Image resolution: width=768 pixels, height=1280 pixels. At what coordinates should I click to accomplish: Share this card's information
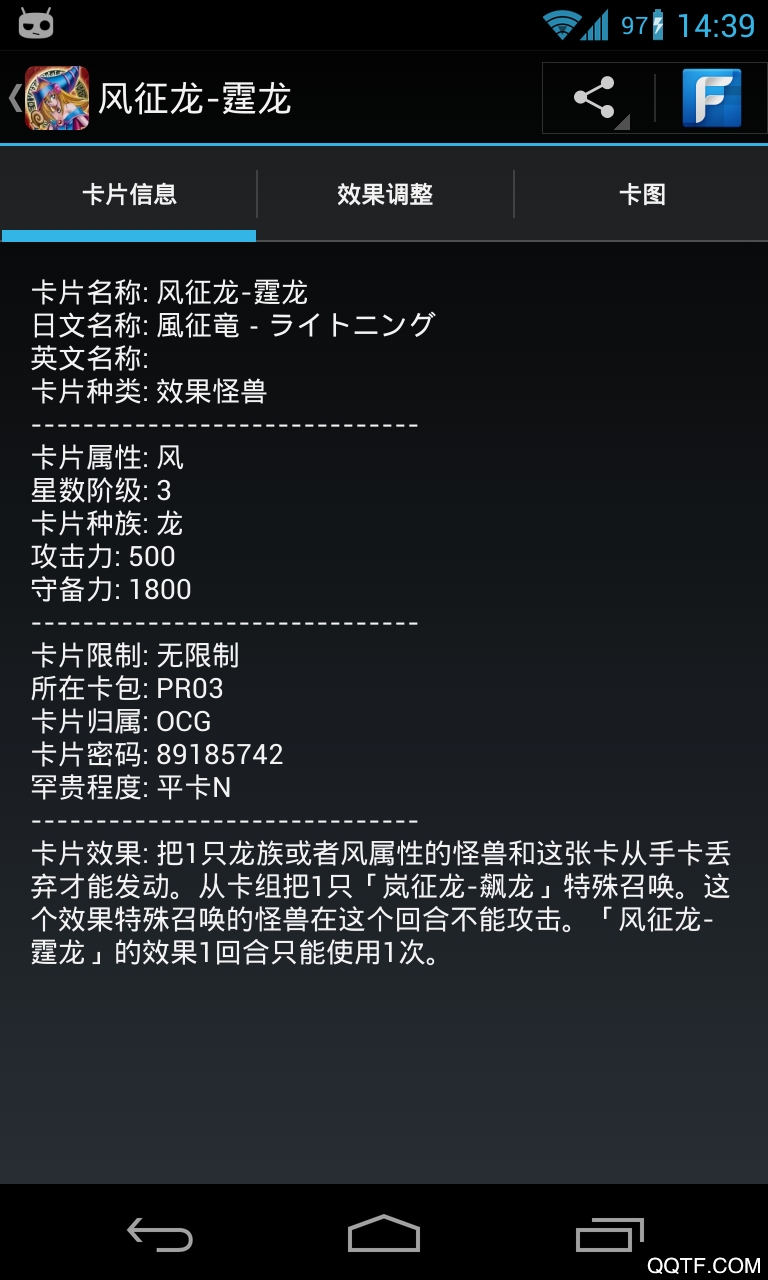[596, 98]
